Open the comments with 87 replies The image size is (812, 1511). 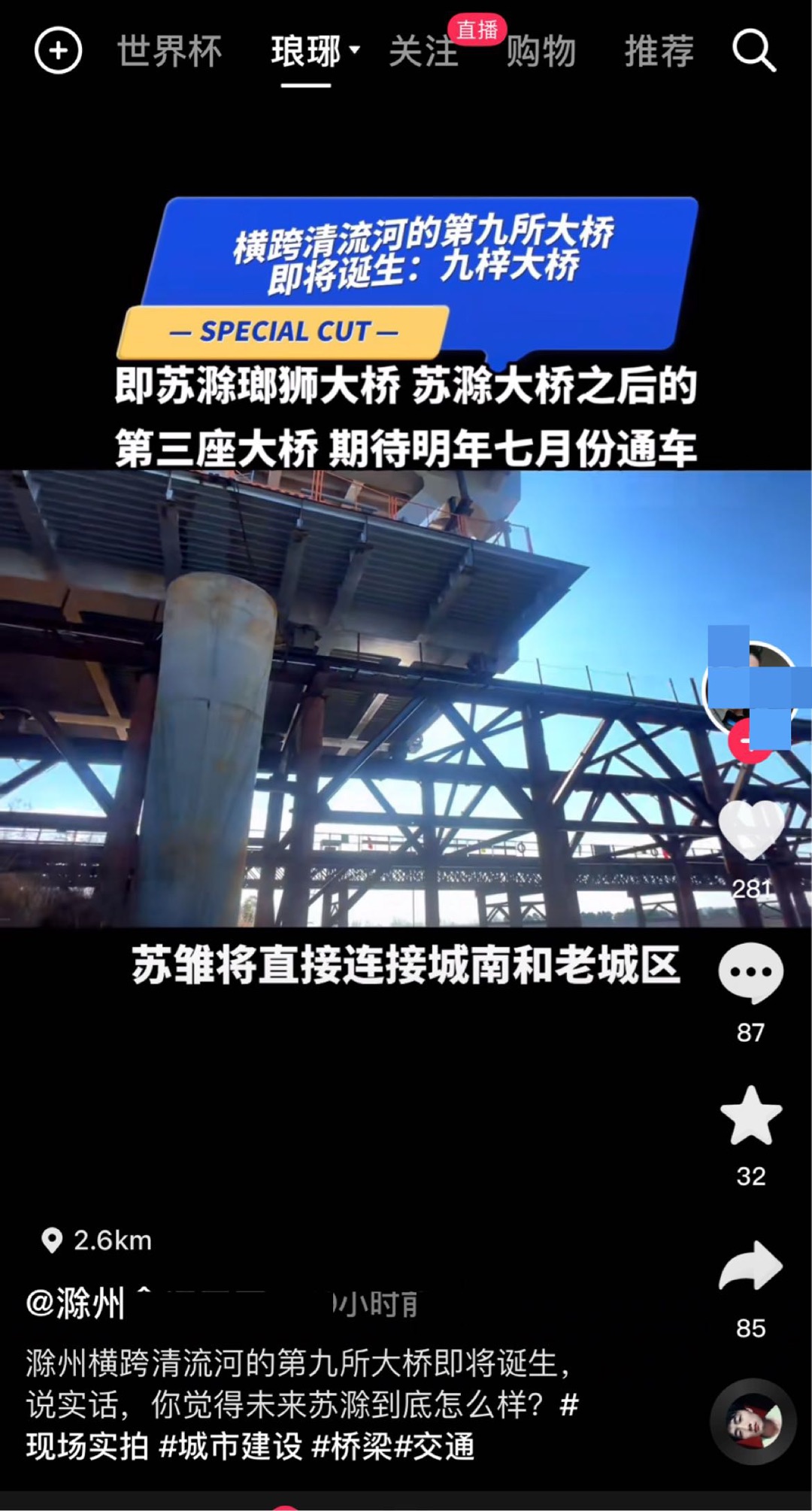point(750,972)
